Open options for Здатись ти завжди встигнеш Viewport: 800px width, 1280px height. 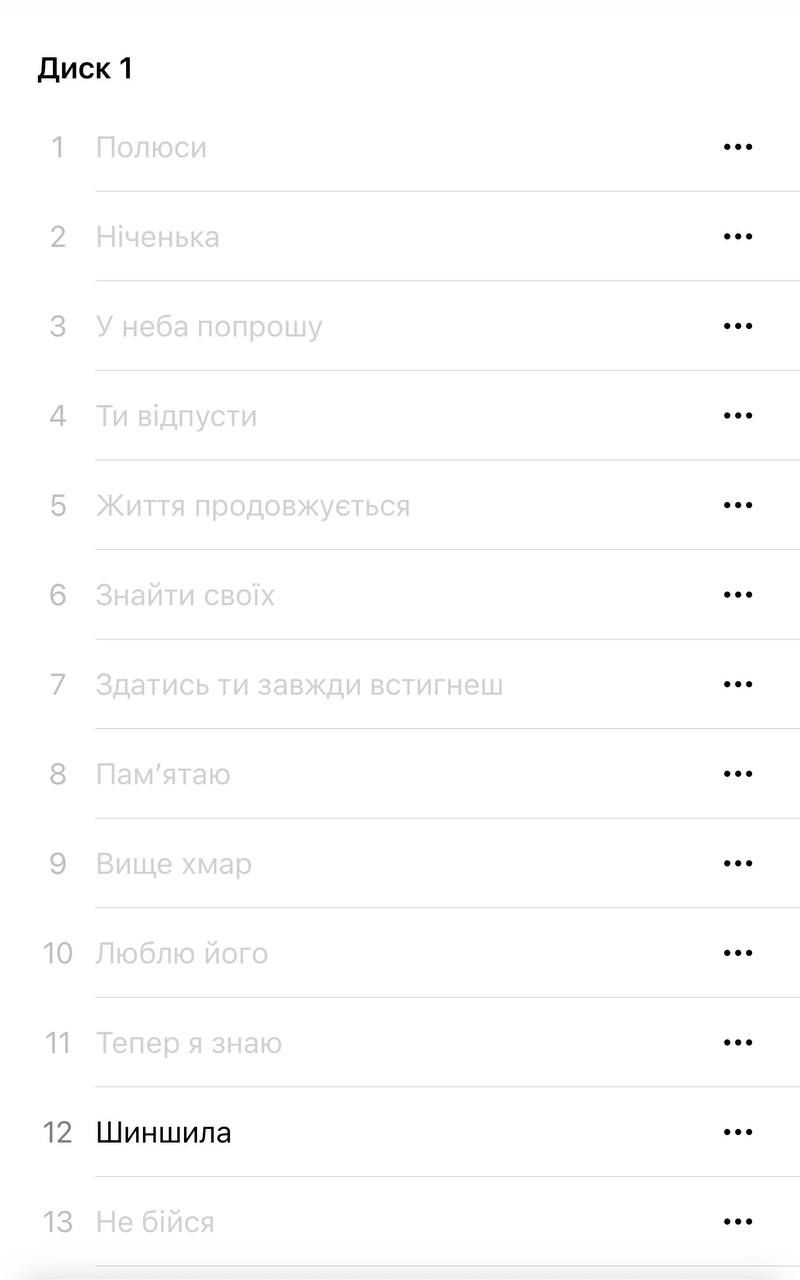737,685
